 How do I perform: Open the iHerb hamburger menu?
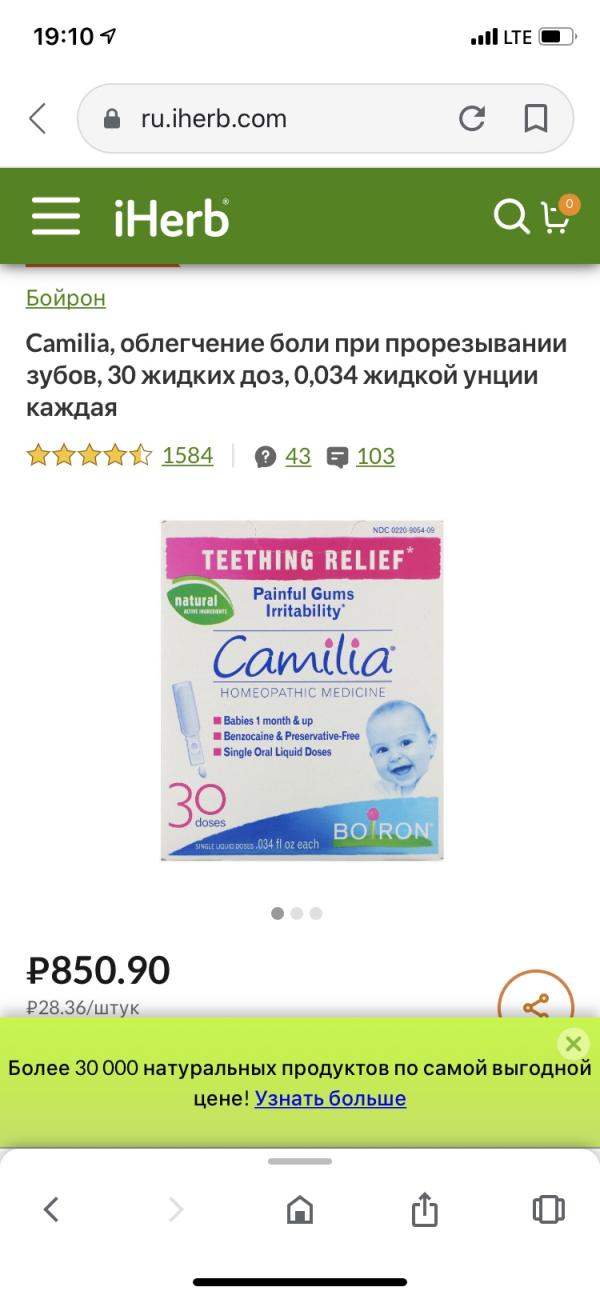point(56,216)
